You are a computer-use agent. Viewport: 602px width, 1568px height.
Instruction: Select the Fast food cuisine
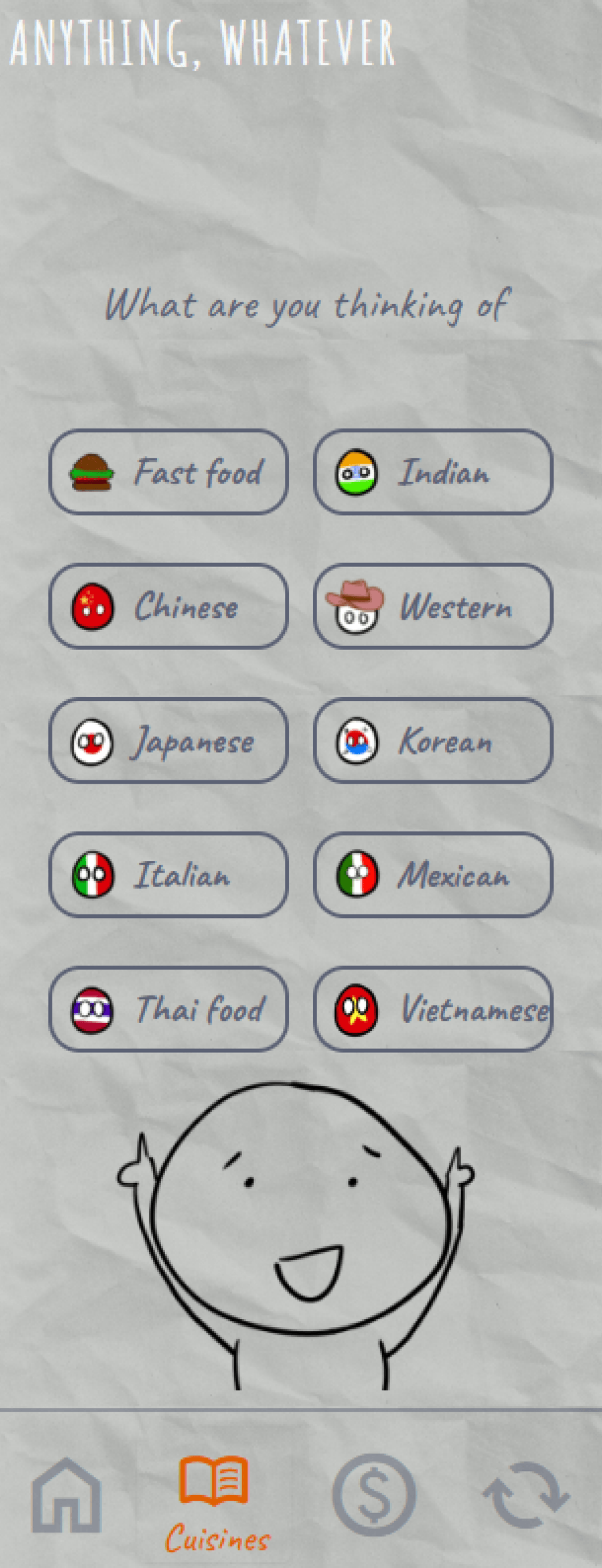(x=169, y=472)
